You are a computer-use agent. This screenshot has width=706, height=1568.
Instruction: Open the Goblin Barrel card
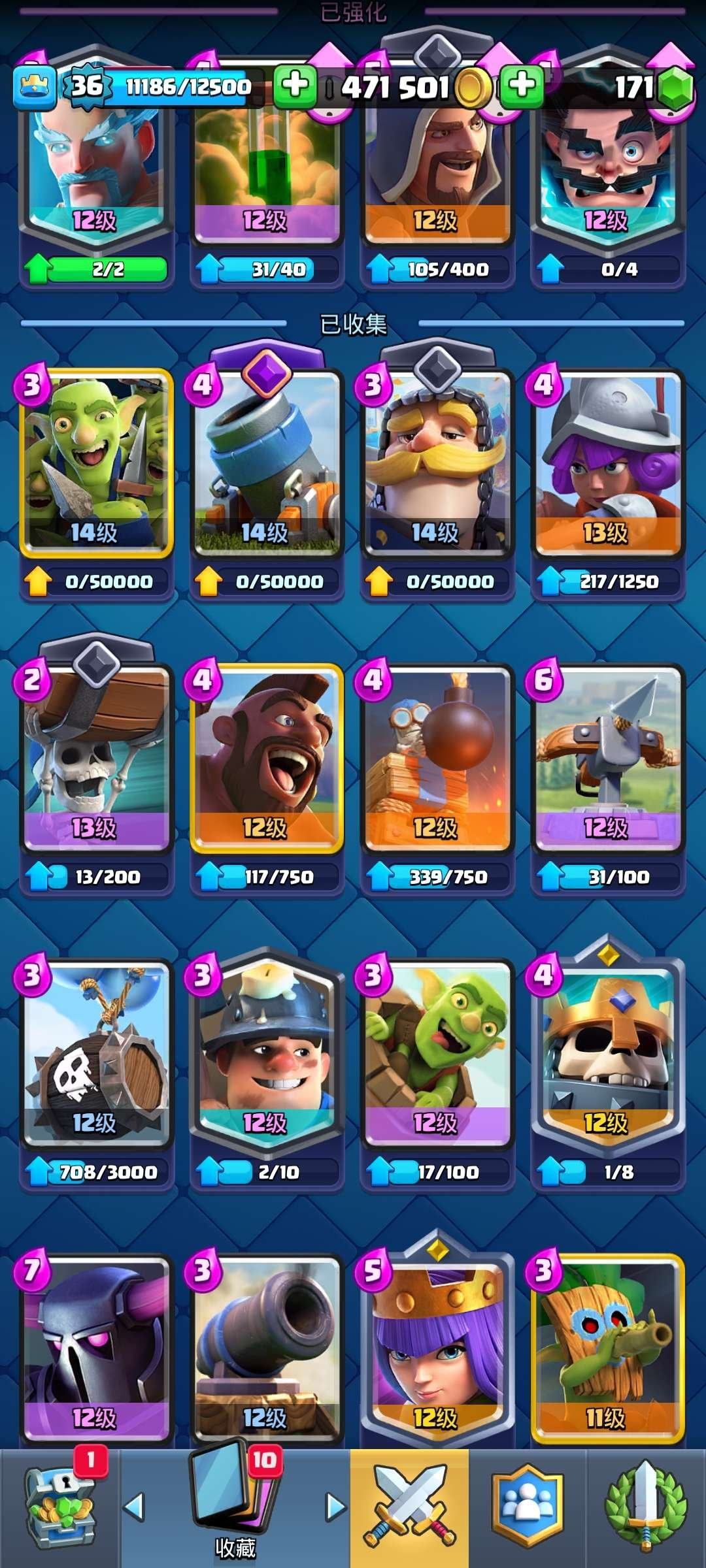pyautogui.click(x=437, y=1053)
